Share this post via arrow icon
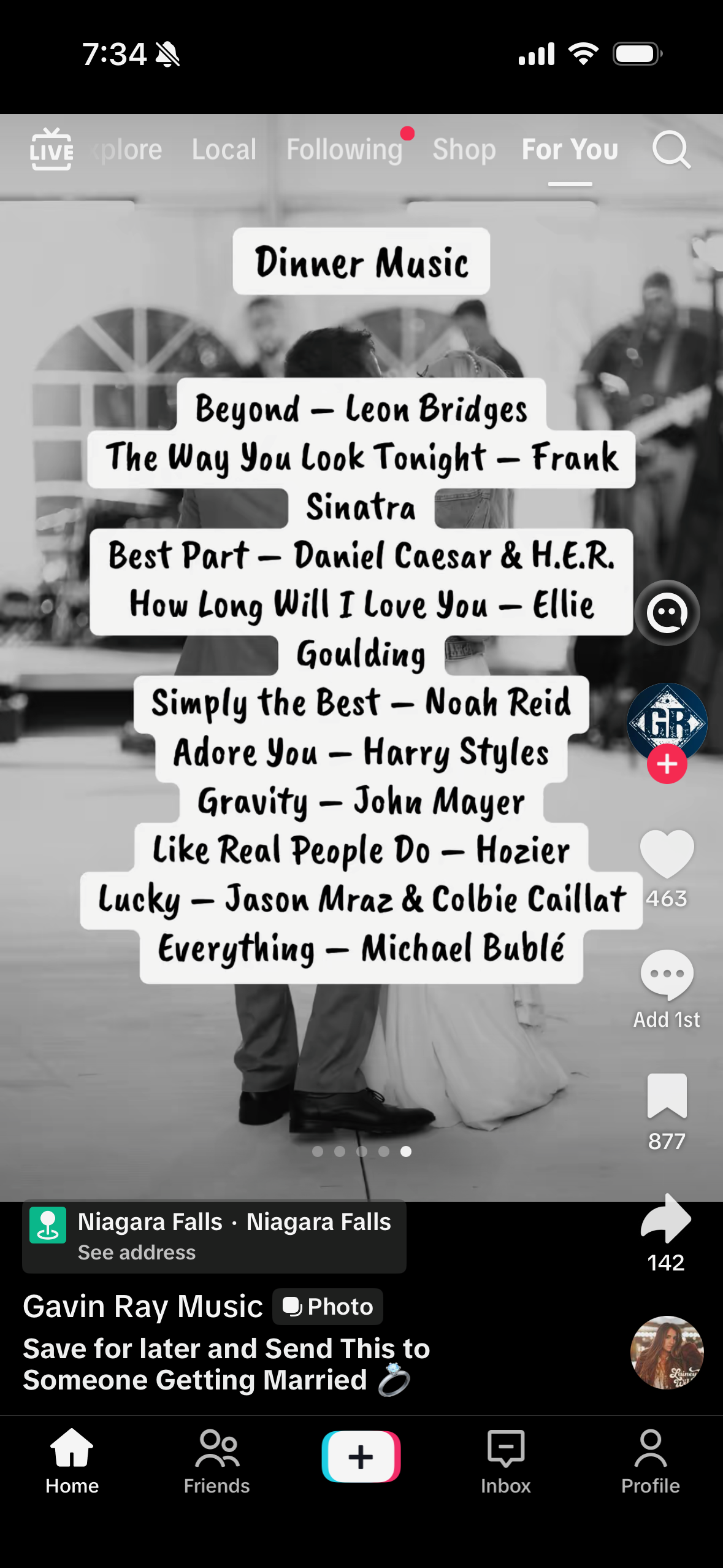 tap(666, 1218)
